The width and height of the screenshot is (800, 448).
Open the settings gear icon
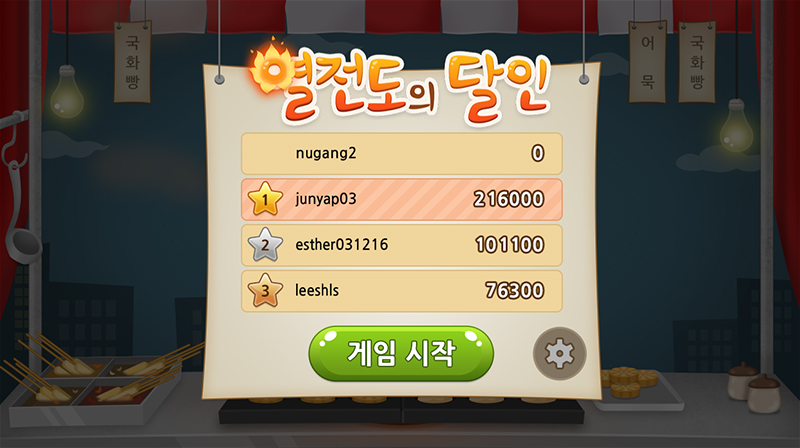click(x=558, y=353)
